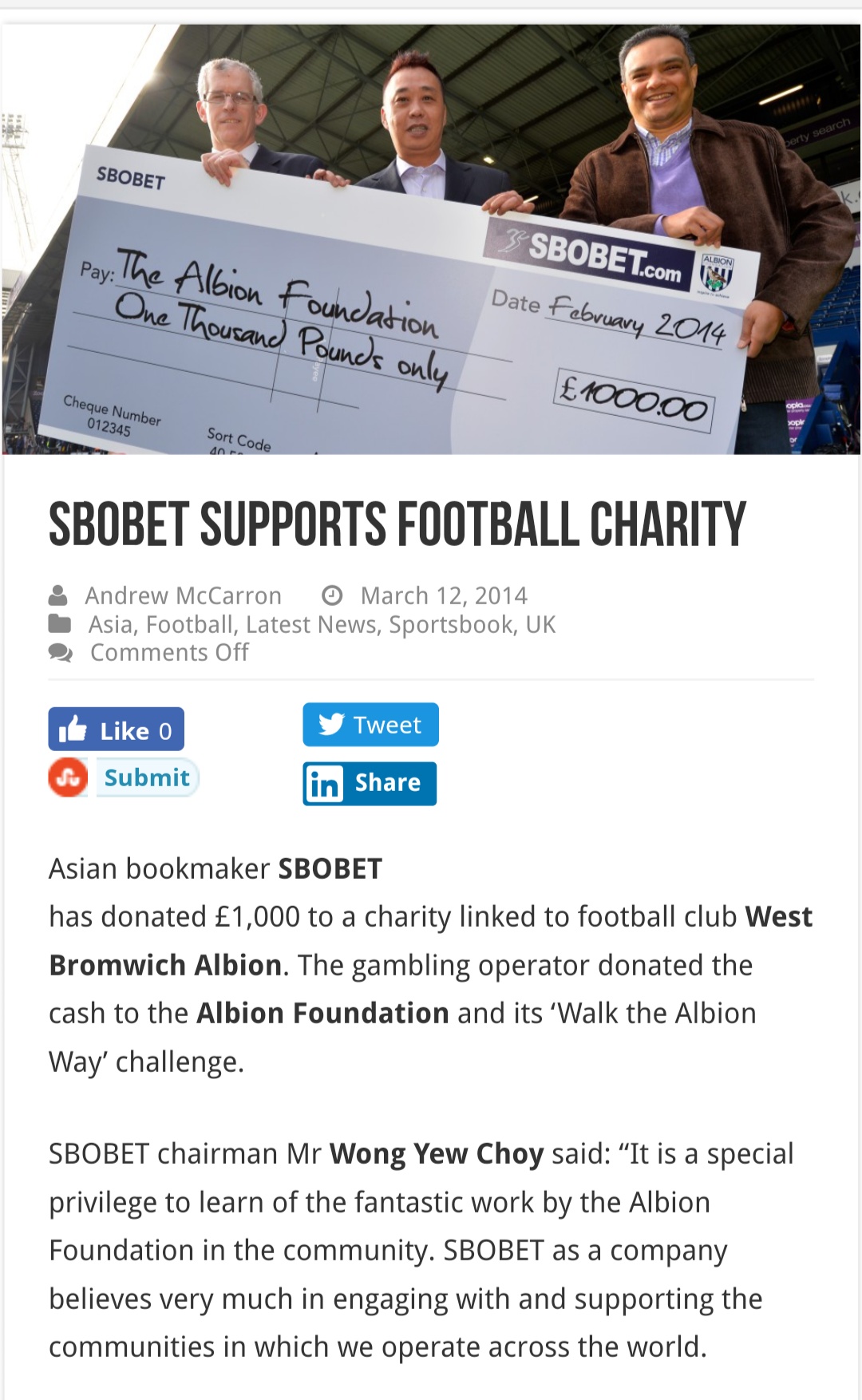Open the Football category
The height and width of the screenshot is (1400, 862).
[190, 624]
